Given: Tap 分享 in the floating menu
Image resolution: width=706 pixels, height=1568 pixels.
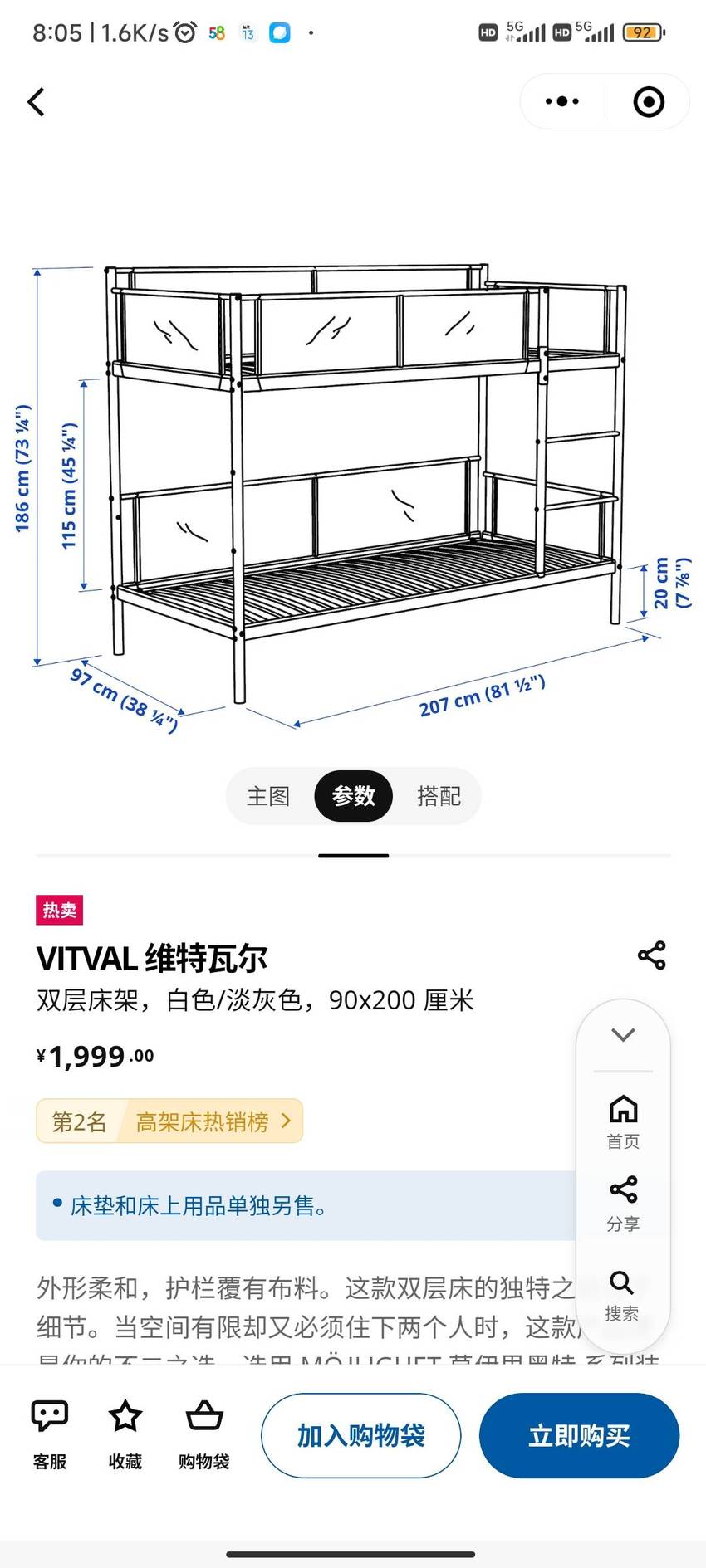Looking at the screenshot, I should coord(623,1204).
